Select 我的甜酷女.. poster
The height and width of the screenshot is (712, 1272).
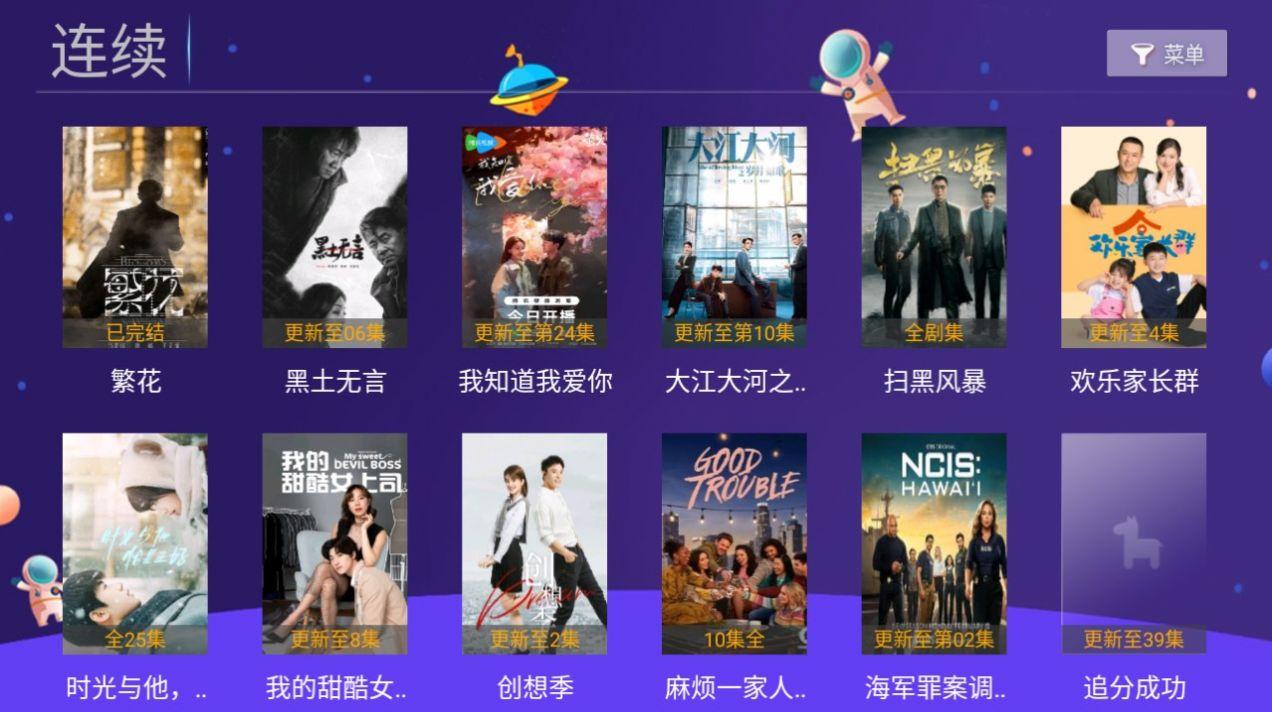click(x=335, y=543)
